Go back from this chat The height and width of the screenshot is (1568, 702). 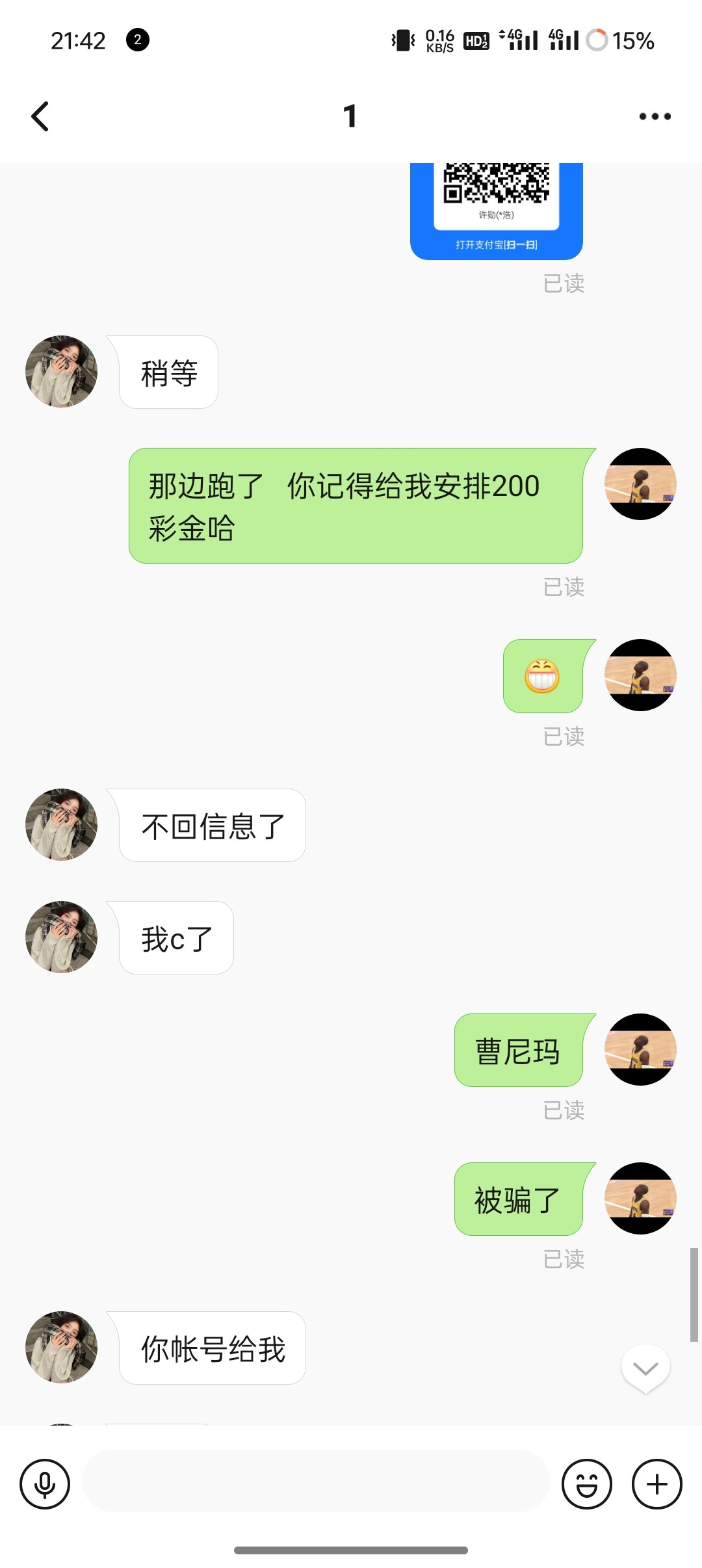[x=40, y=116]
